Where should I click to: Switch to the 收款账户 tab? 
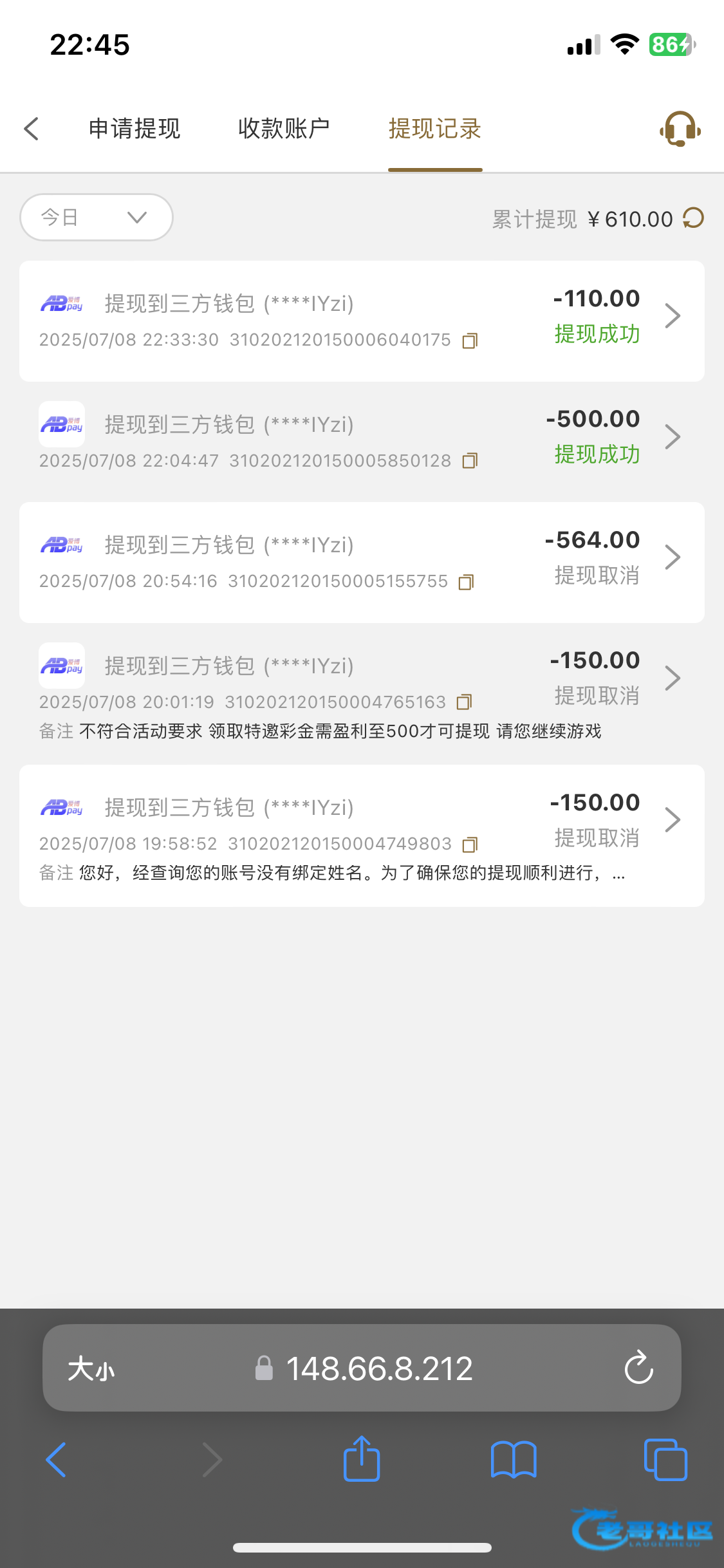point(284,129)
